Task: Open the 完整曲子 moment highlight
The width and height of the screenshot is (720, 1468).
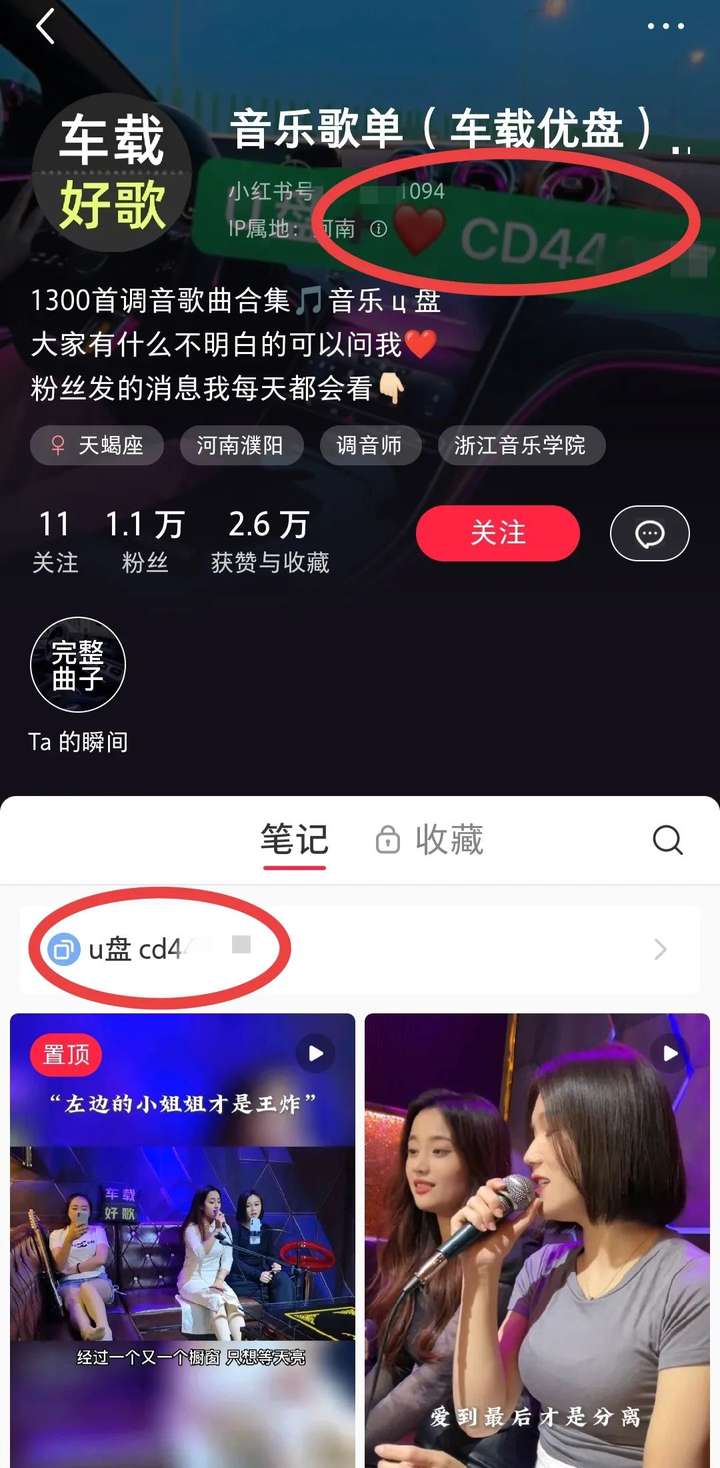Action: [78, 665]
